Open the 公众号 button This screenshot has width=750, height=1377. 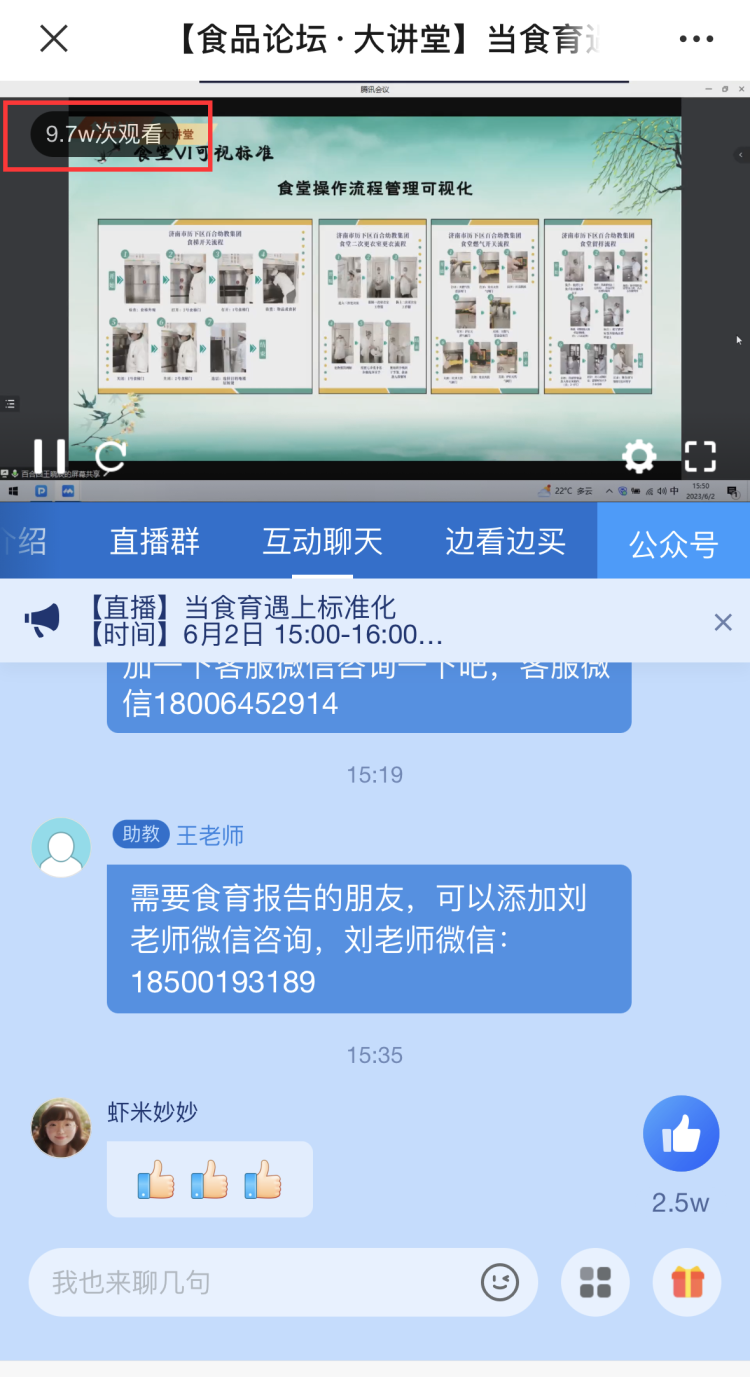[673, 544]
